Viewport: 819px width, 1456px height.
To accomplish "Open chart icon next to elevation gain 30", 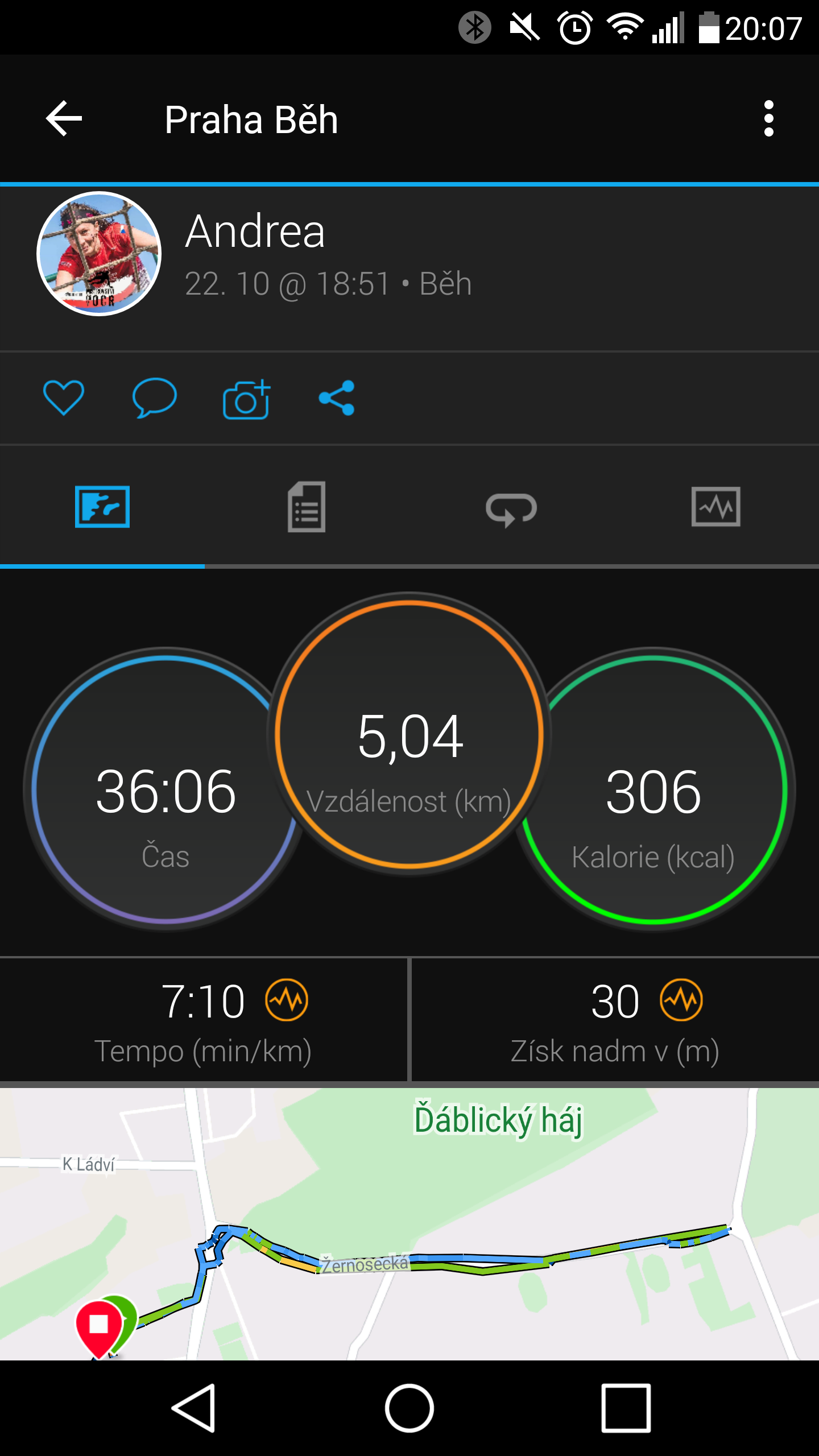I will 681,1000.
